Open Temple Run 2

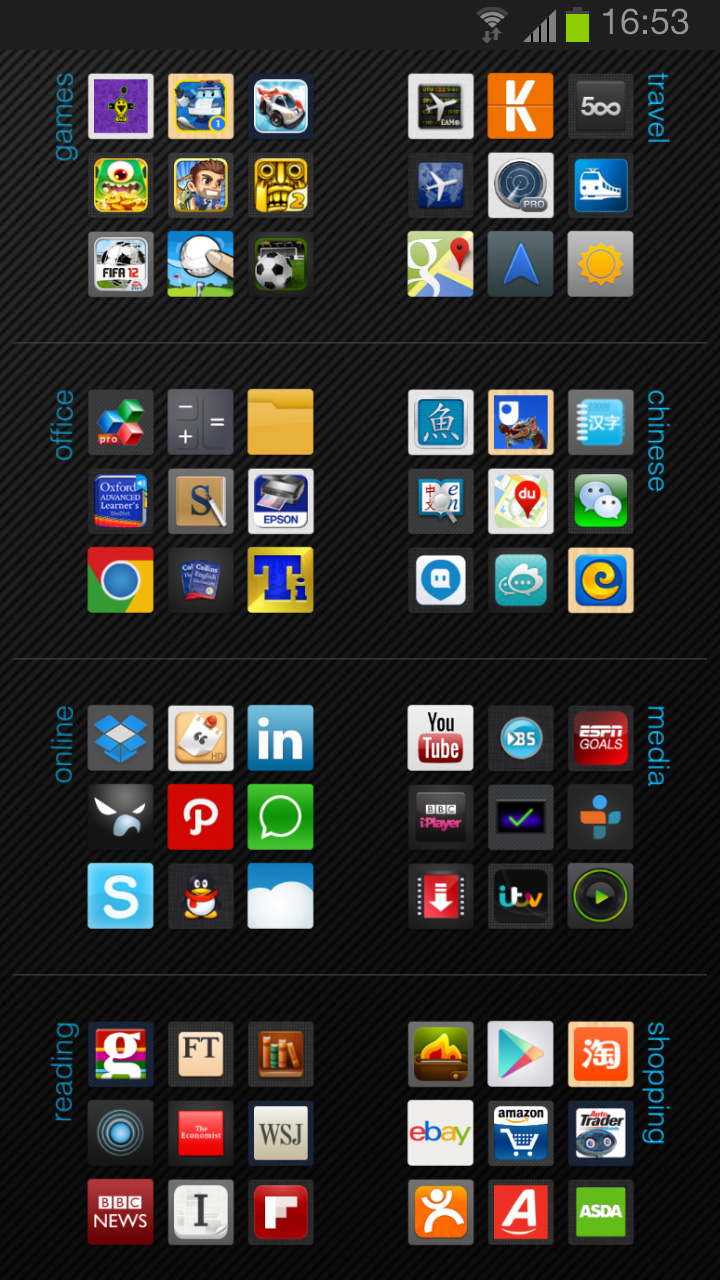pyautogui.click(x=280, y=185)
